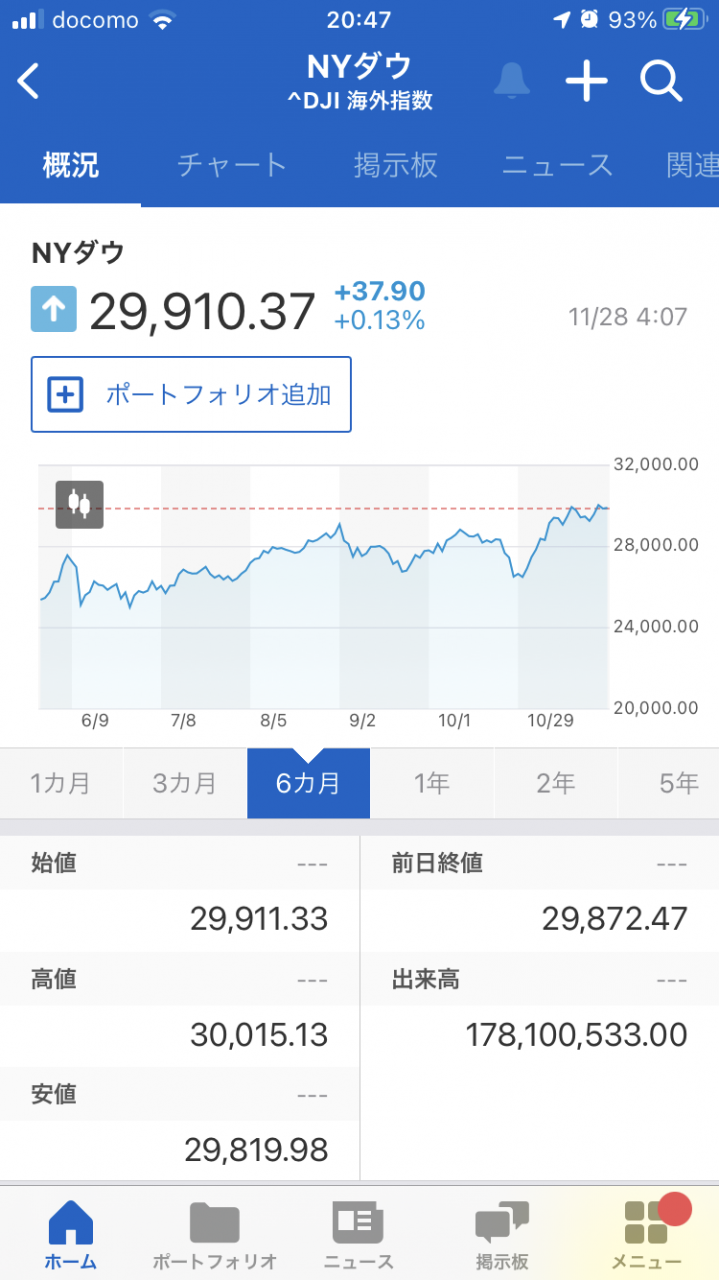Tap ポートフォリオ追加 button
Image resolution: width=719 pixels, height=1280 pixels.
tap(191, 394)
